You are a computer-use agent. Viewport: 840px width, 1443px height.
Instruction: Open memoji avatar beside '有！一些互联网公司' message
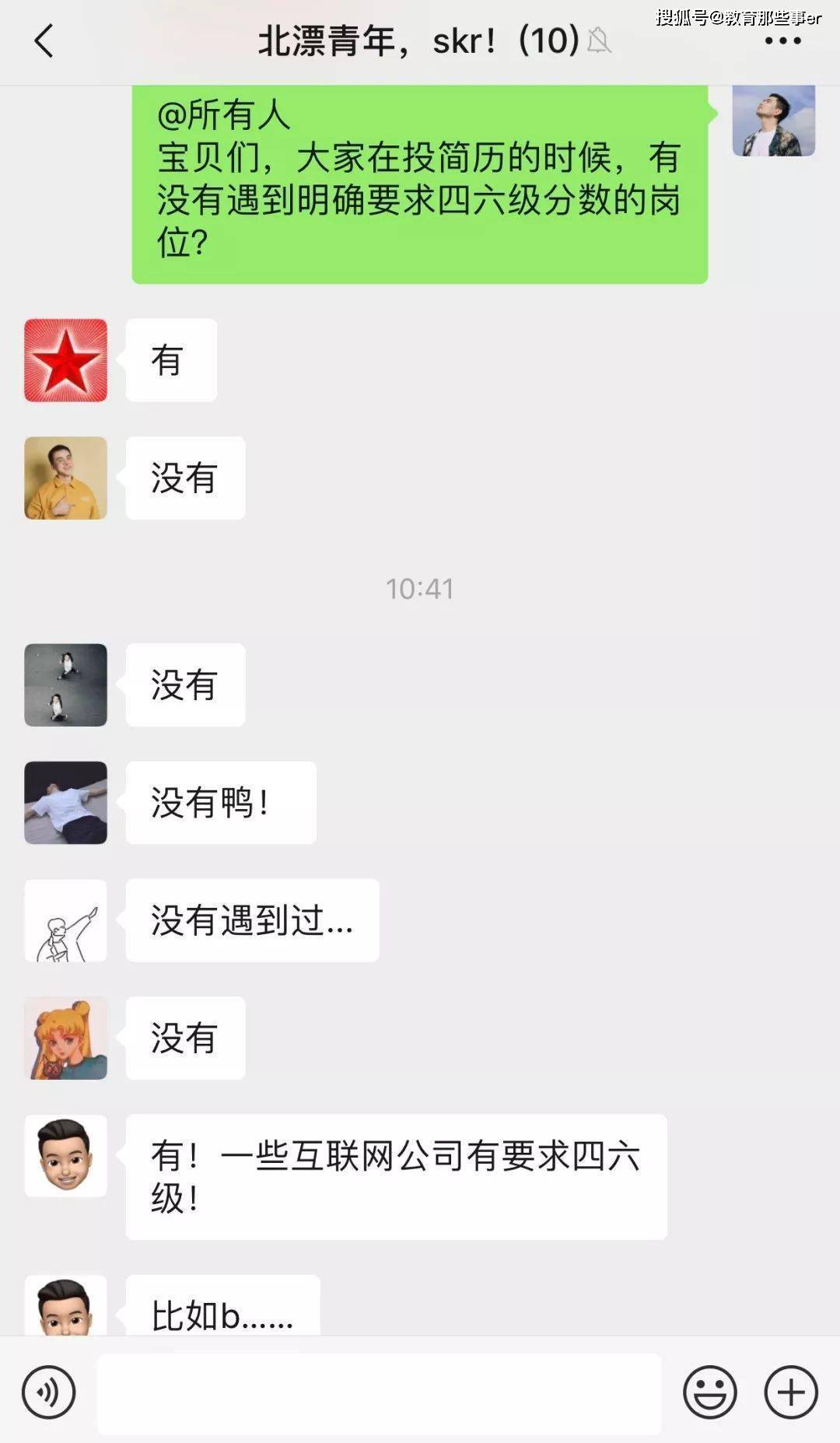click(66, 1155)
